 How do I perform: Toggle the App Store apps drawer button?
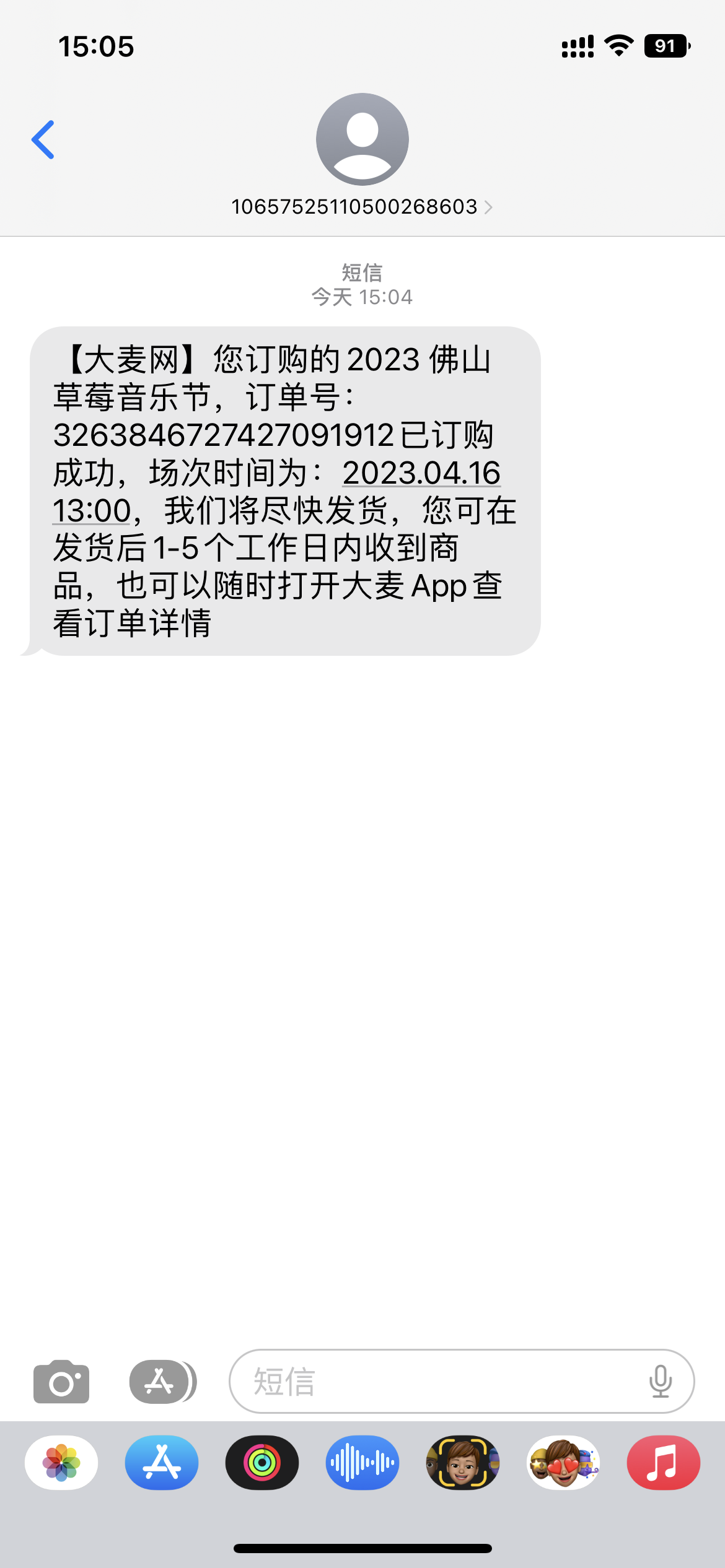pos(162,1382)
